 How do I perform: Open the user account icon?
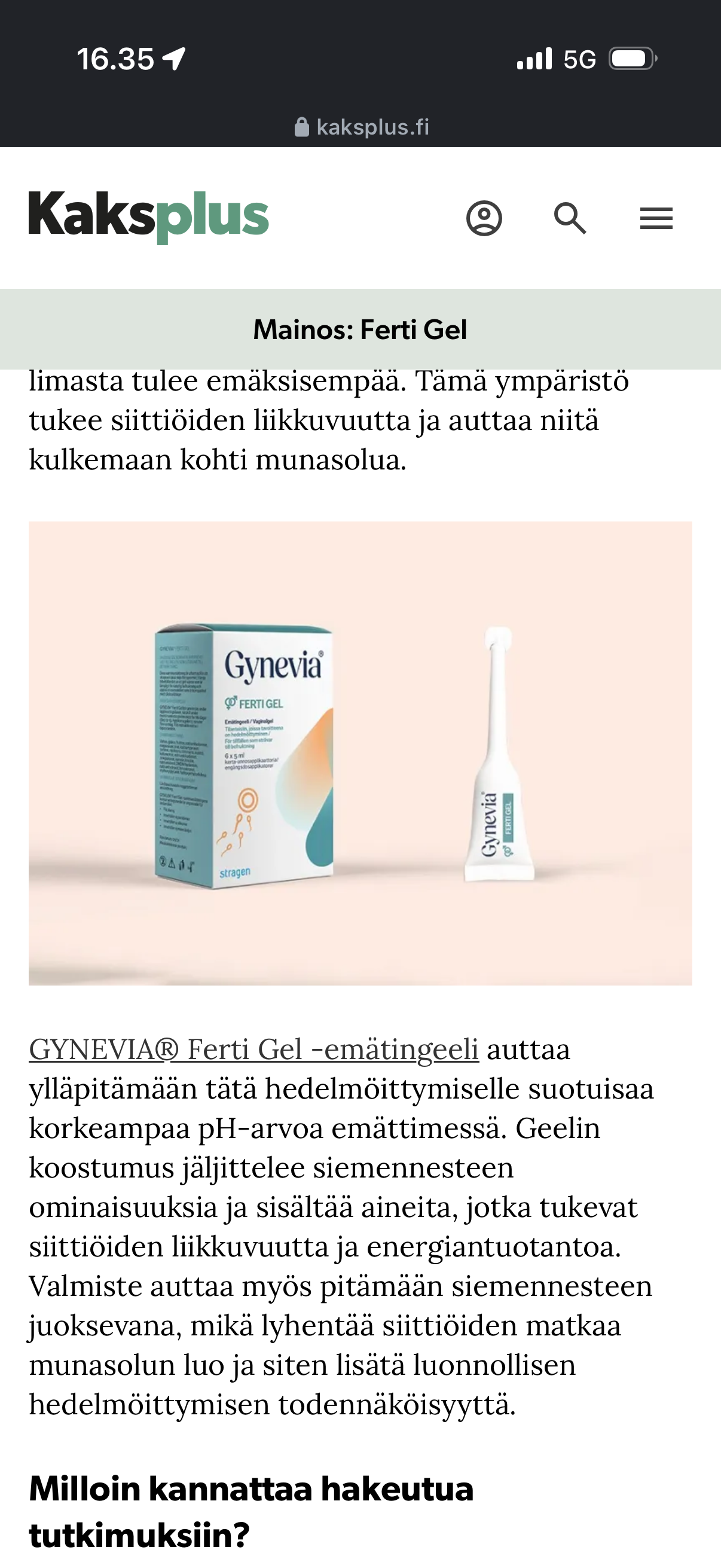click(x=484, y=218)
